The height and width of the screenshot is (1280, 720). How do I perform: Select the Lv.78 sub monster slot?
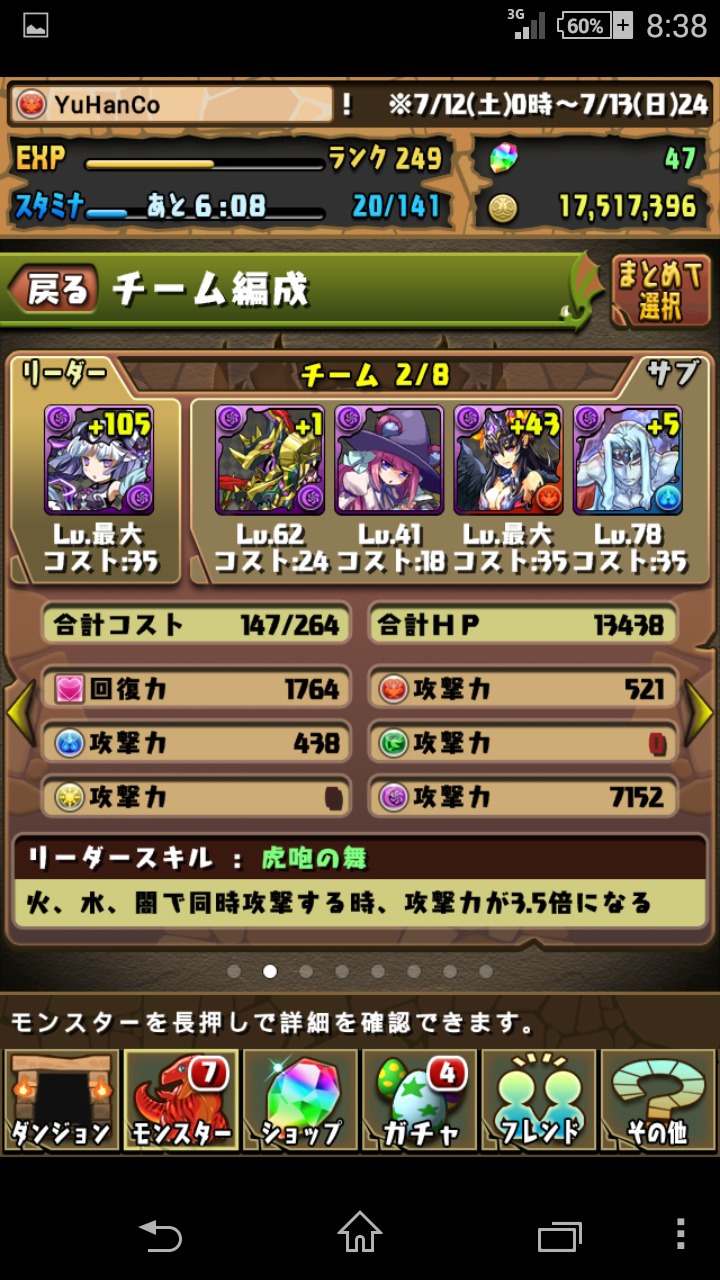point(627,458)
